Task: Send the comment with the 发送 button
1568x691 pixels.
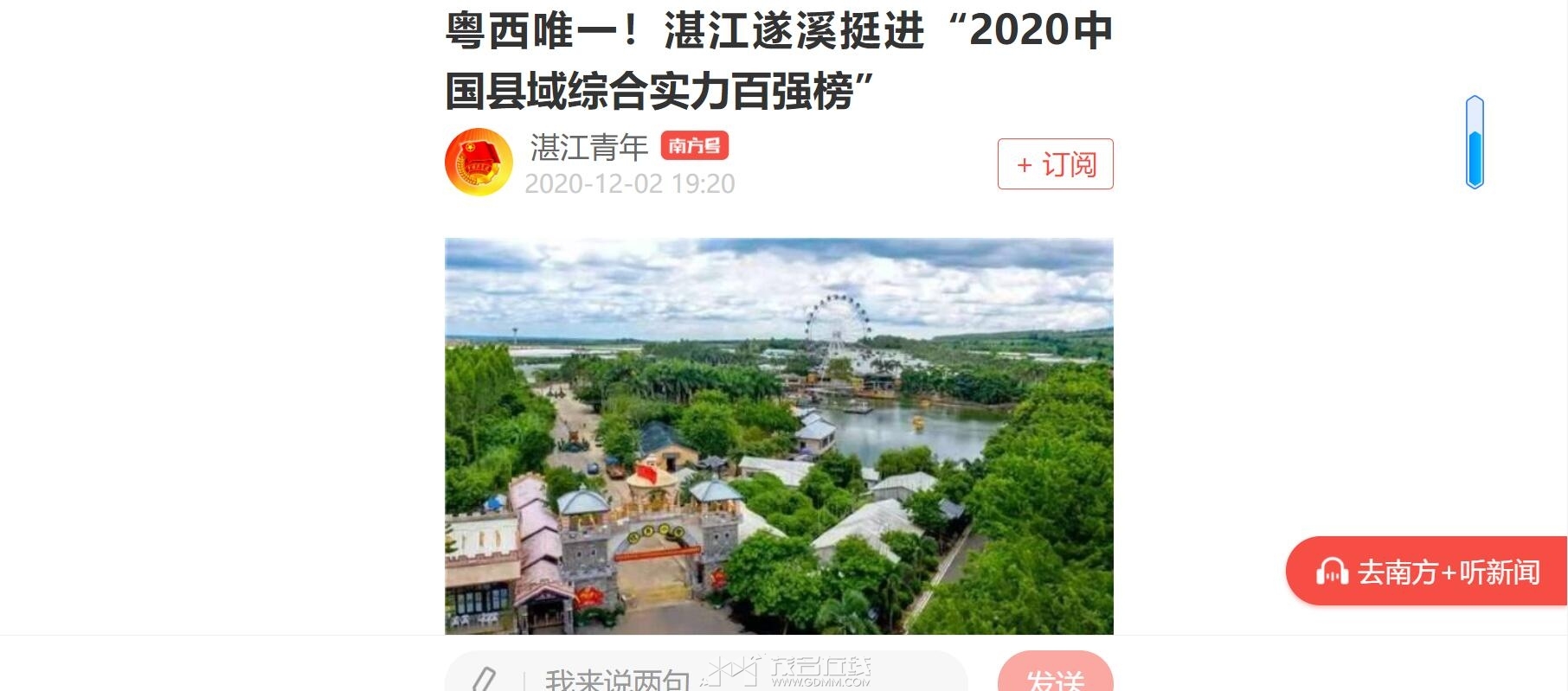Action: tap(1055, 675)
